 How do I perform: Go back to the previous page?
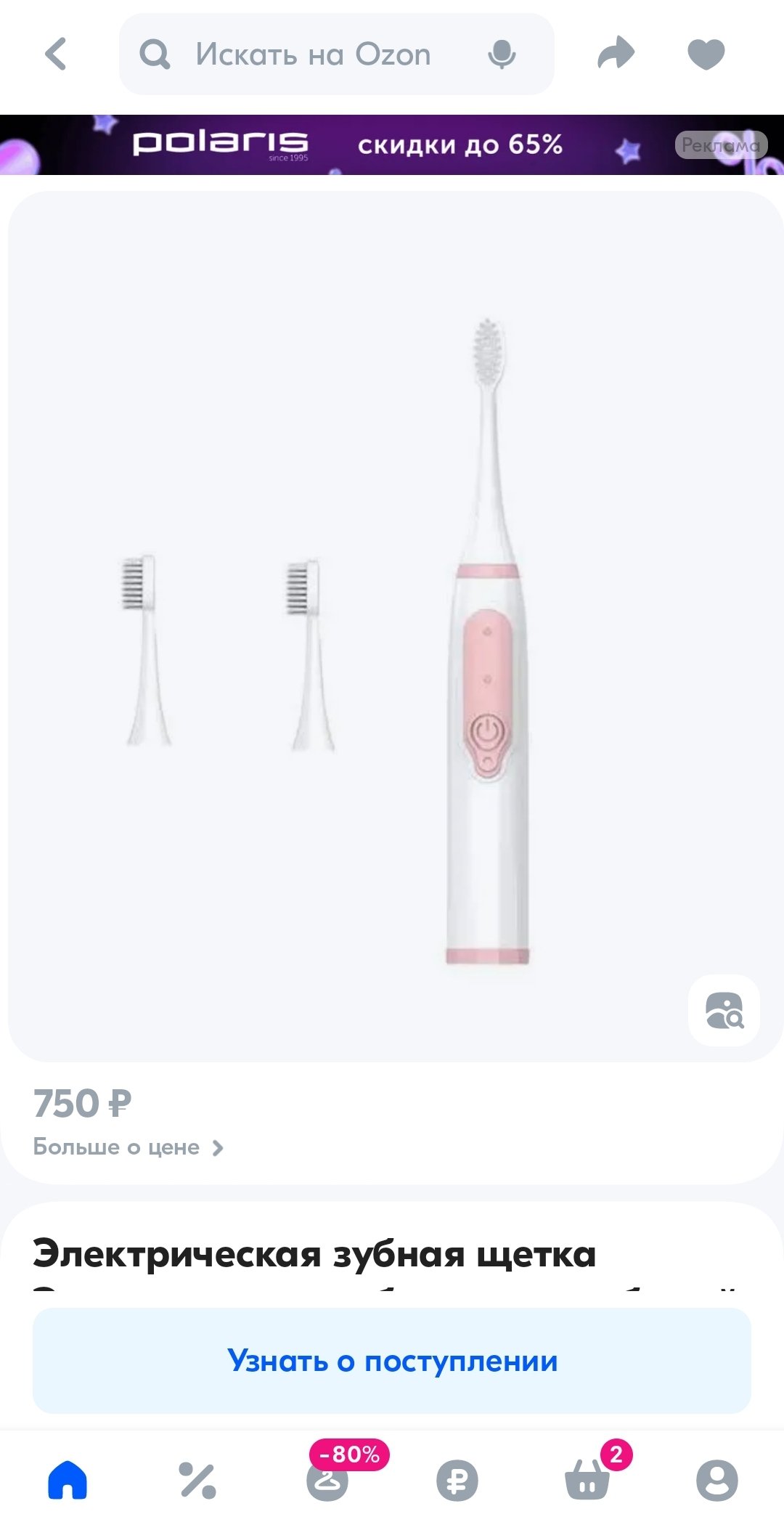click(x=56, y=54)
